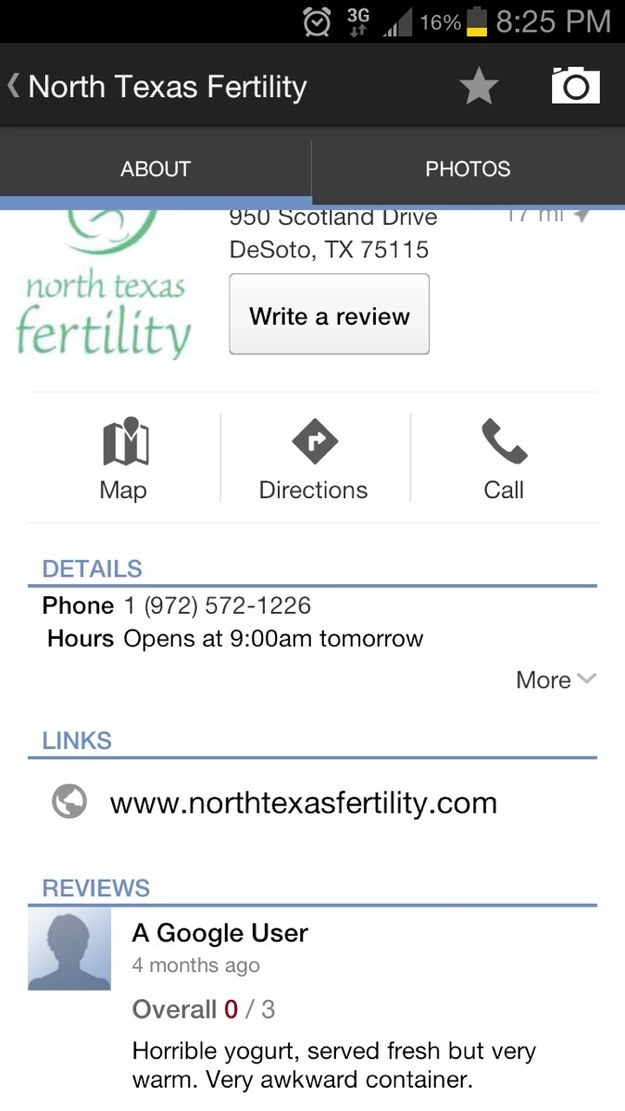625x1111 pixels.
Task: Select the About tab
Action: [x=155, y=169]
